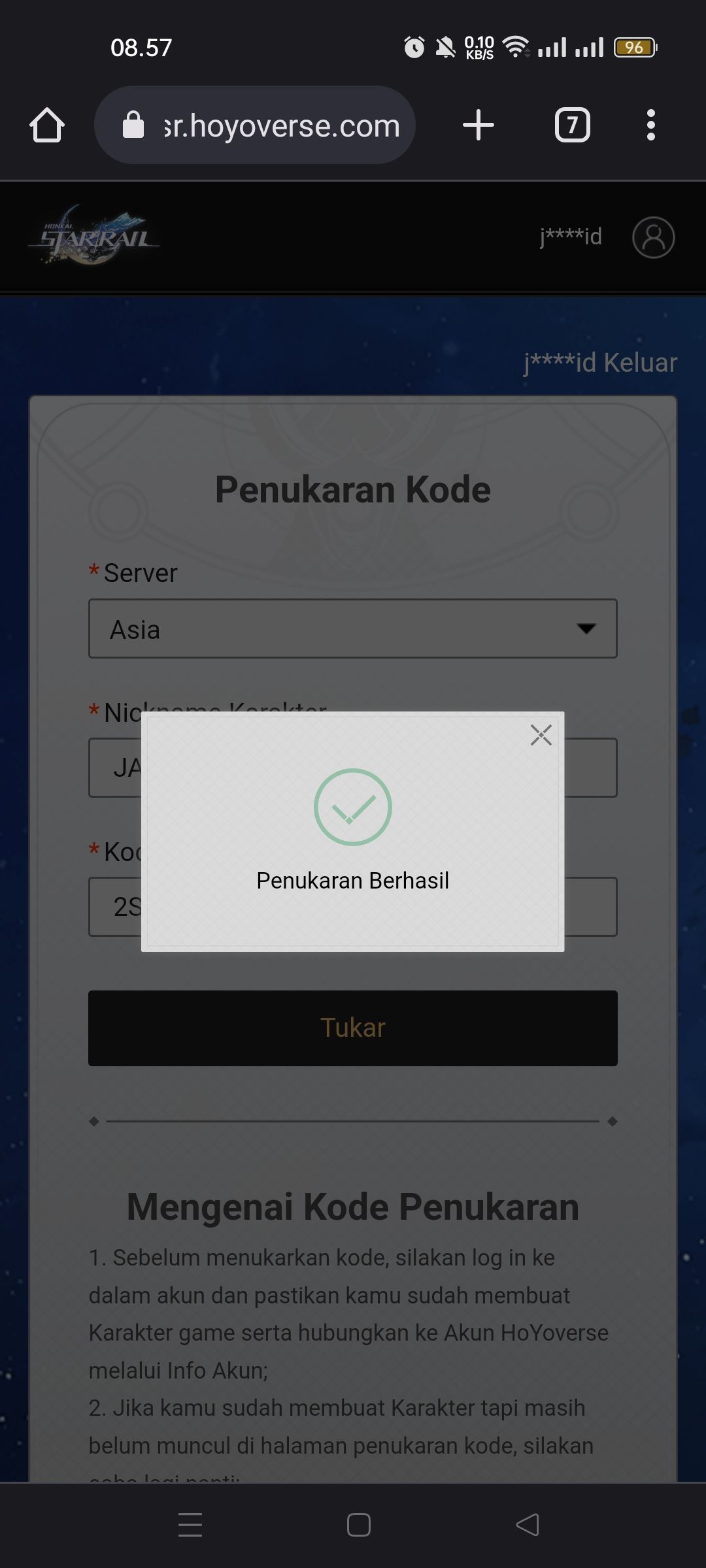Tap Keluar to log out
The image size is (706, 1568).
640,363
